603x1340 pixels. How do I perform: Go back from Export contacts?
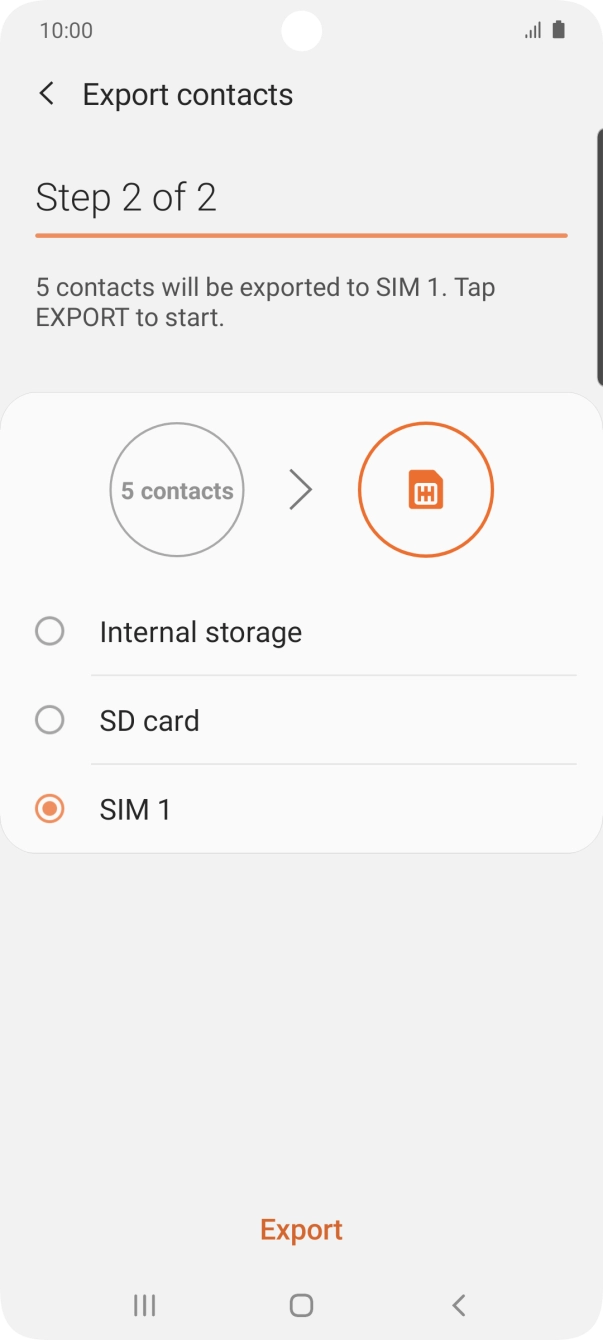[46, 94]
